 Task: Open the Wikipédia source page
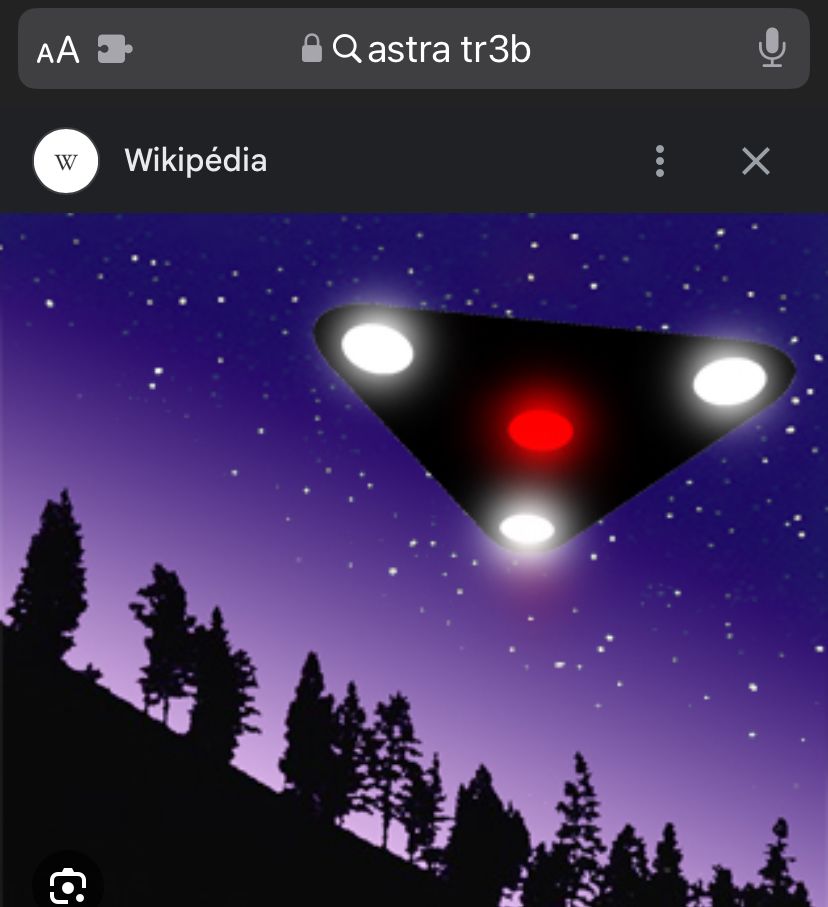tap(195, 160)
